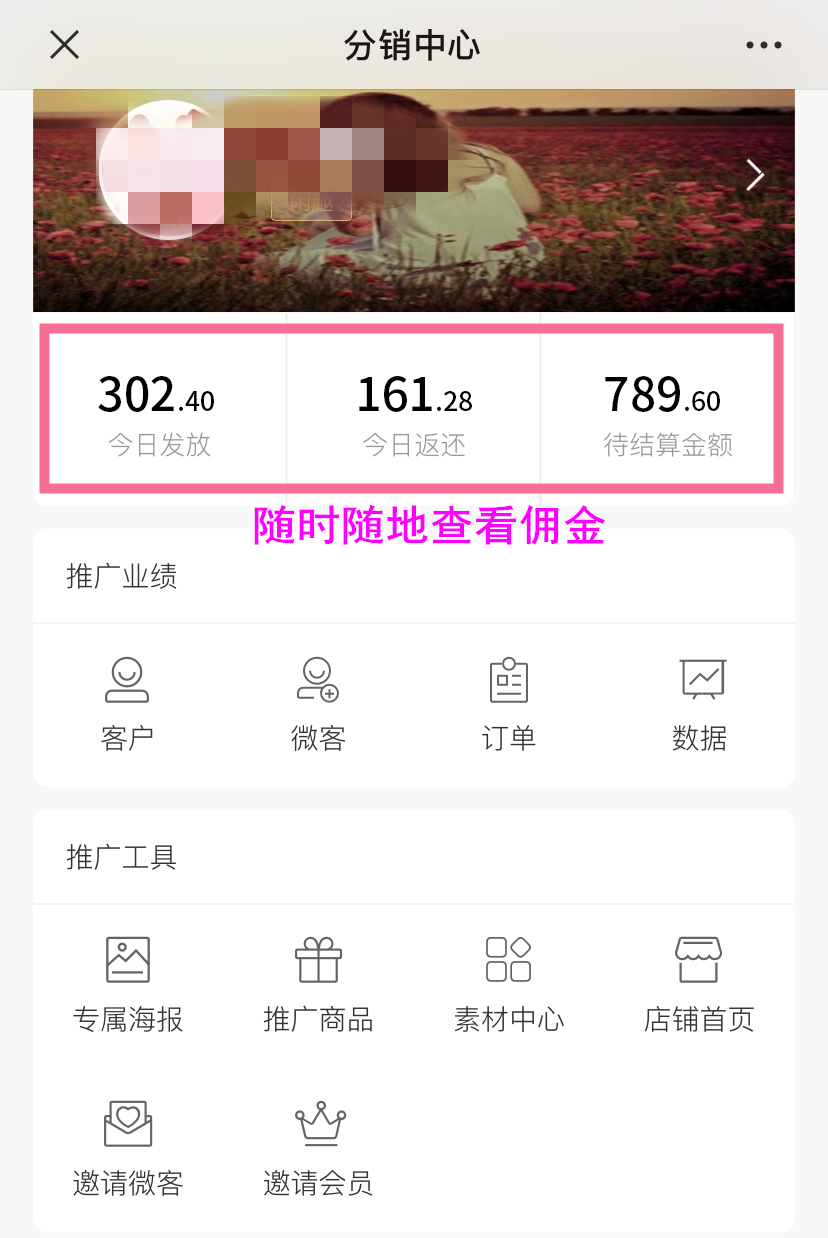This screenshot has height=1238, width=828.
Task: Go to the 微客 section
Action: [318, 703]
